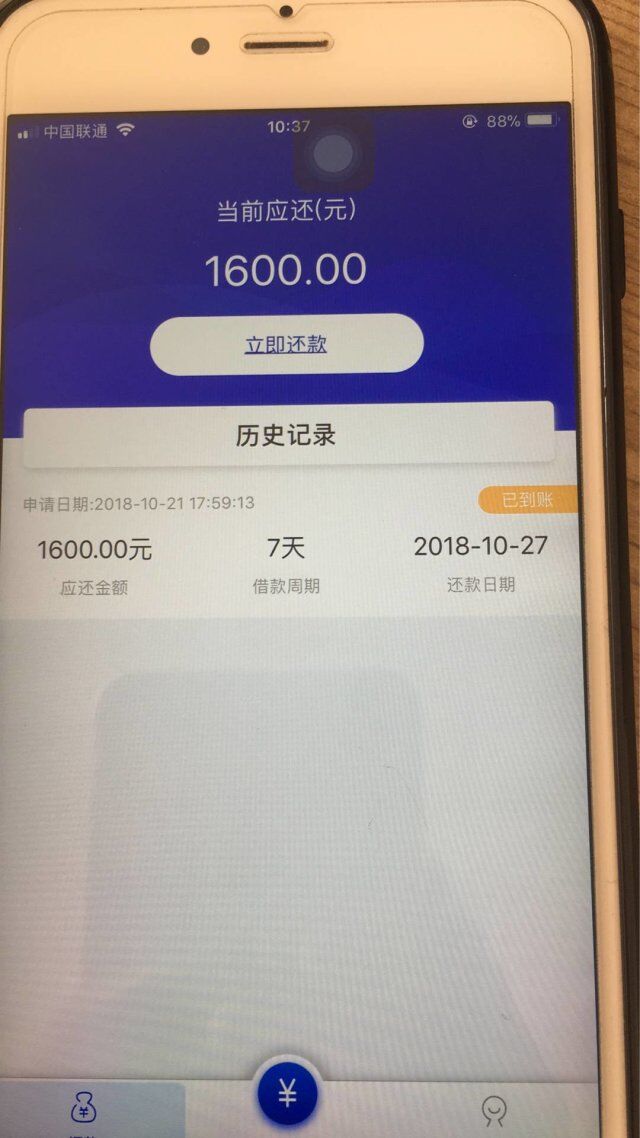Image resolution: width=640 pixels, height=1138 pixels.
Task: Switch to the profile tab
Action: coord(495,1110)
